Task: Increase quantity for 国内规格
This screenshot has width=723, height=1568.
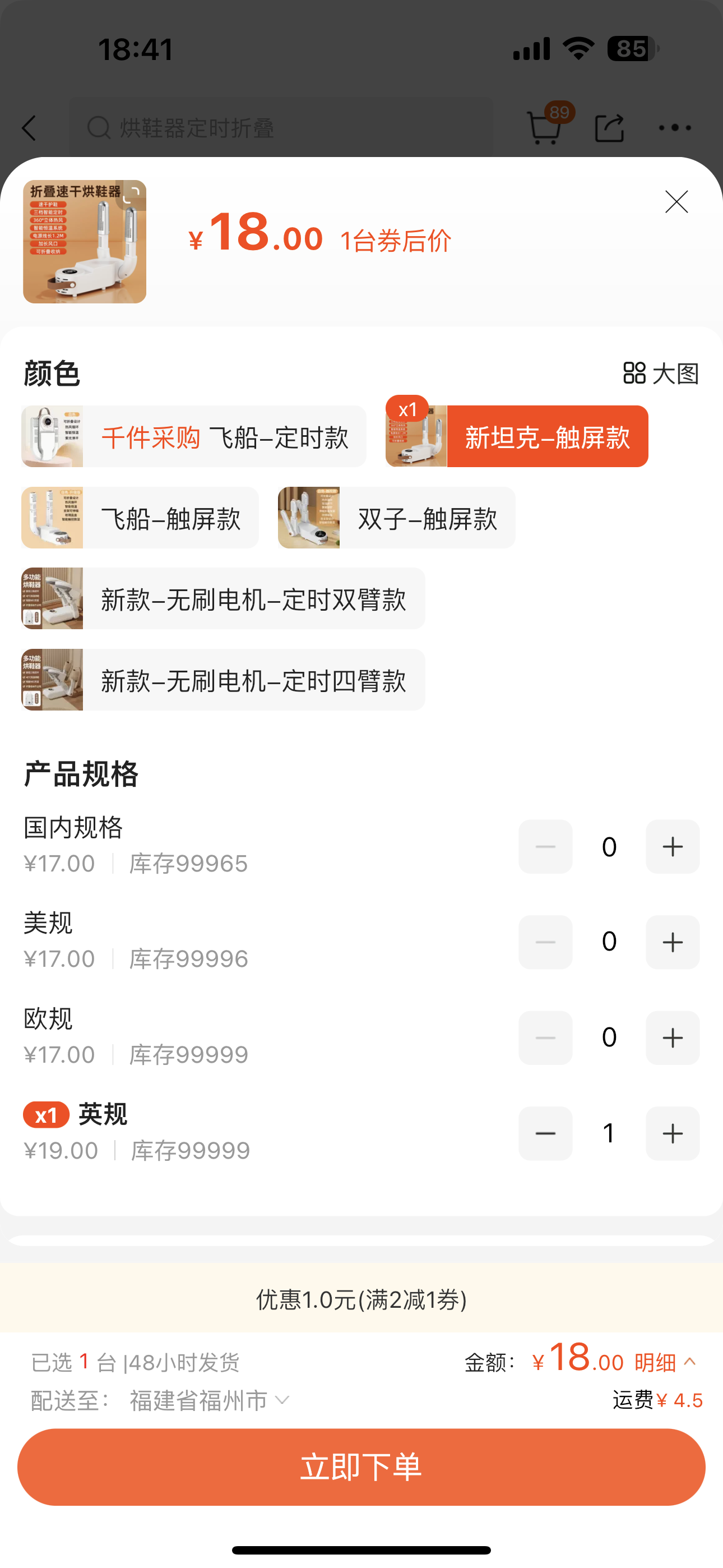Action: 672,847
